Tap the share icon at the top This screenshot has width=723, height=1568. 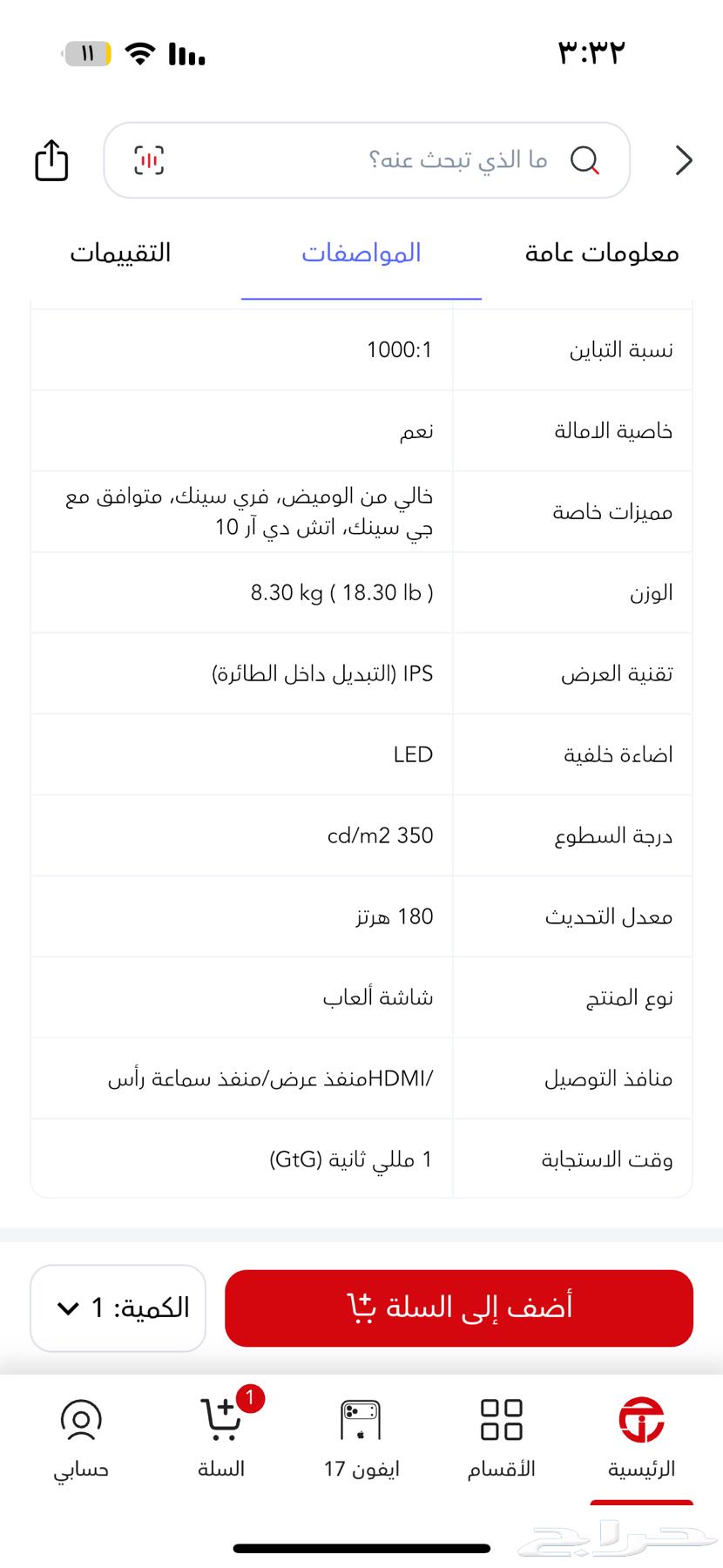(x=51, y=160)
